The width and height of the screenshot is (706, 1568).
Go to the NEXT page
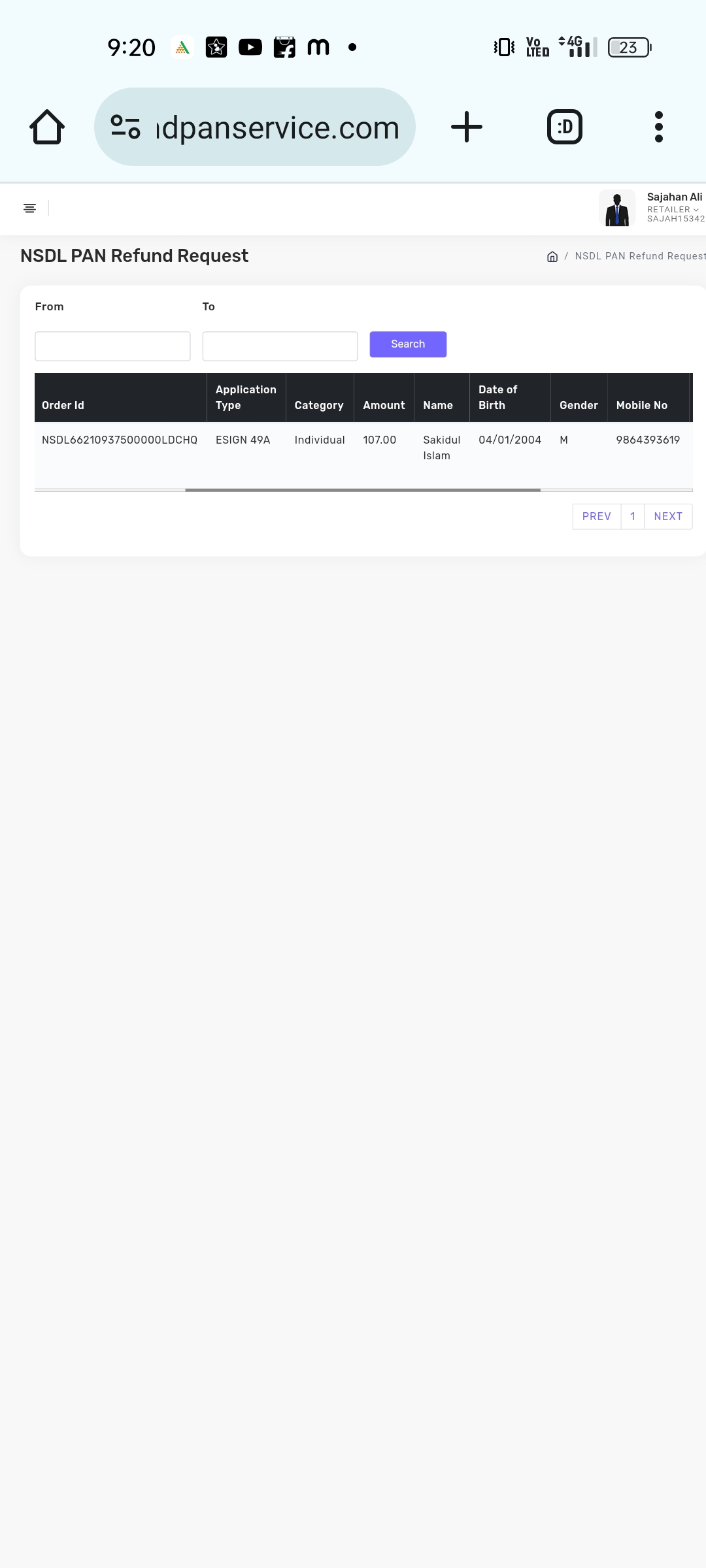pyautogui.click(x=668, y=517)
